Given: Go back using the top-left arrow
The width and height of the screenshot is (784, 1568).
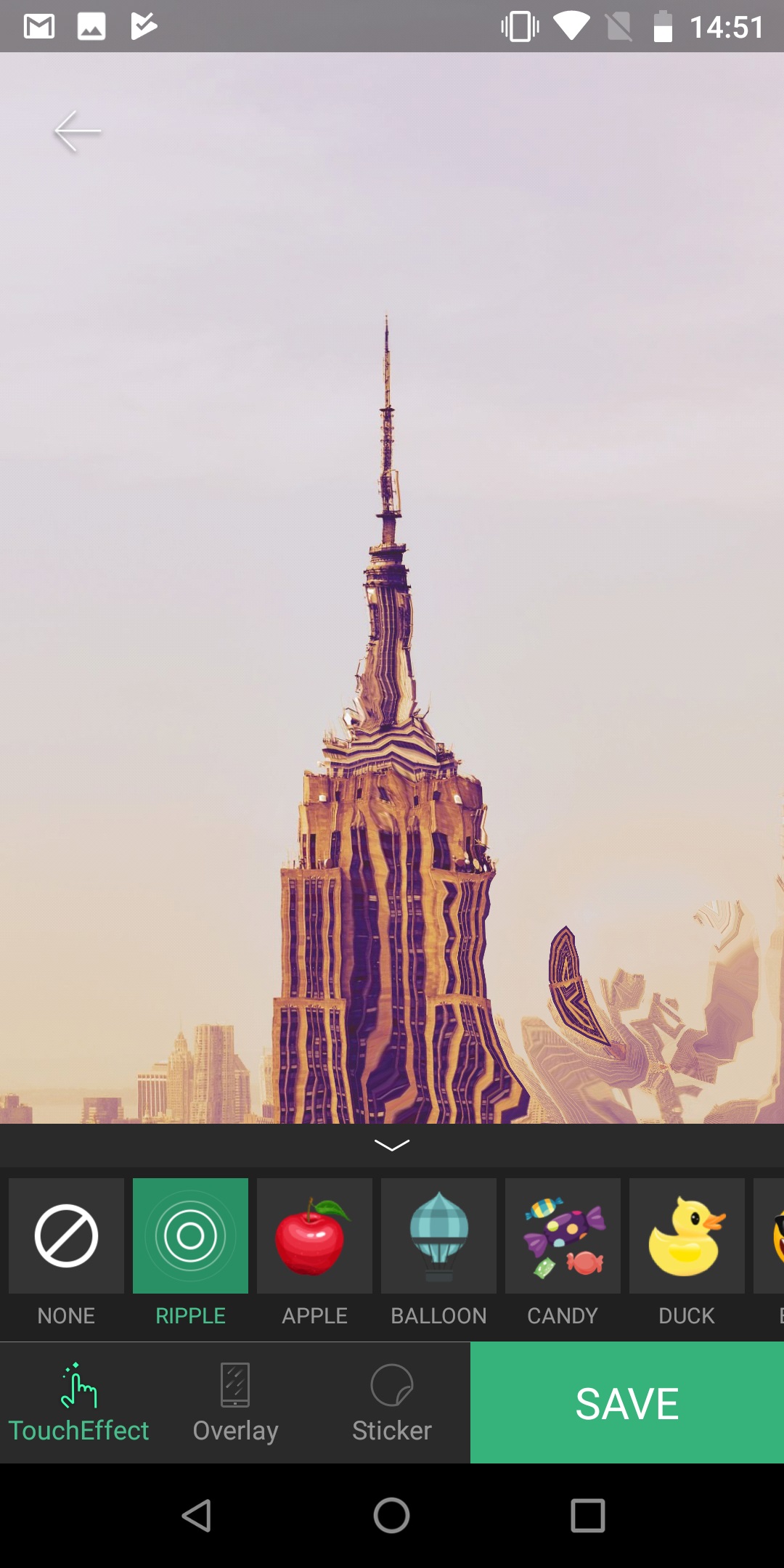Looking at the screenshot, I should (78, 131).
